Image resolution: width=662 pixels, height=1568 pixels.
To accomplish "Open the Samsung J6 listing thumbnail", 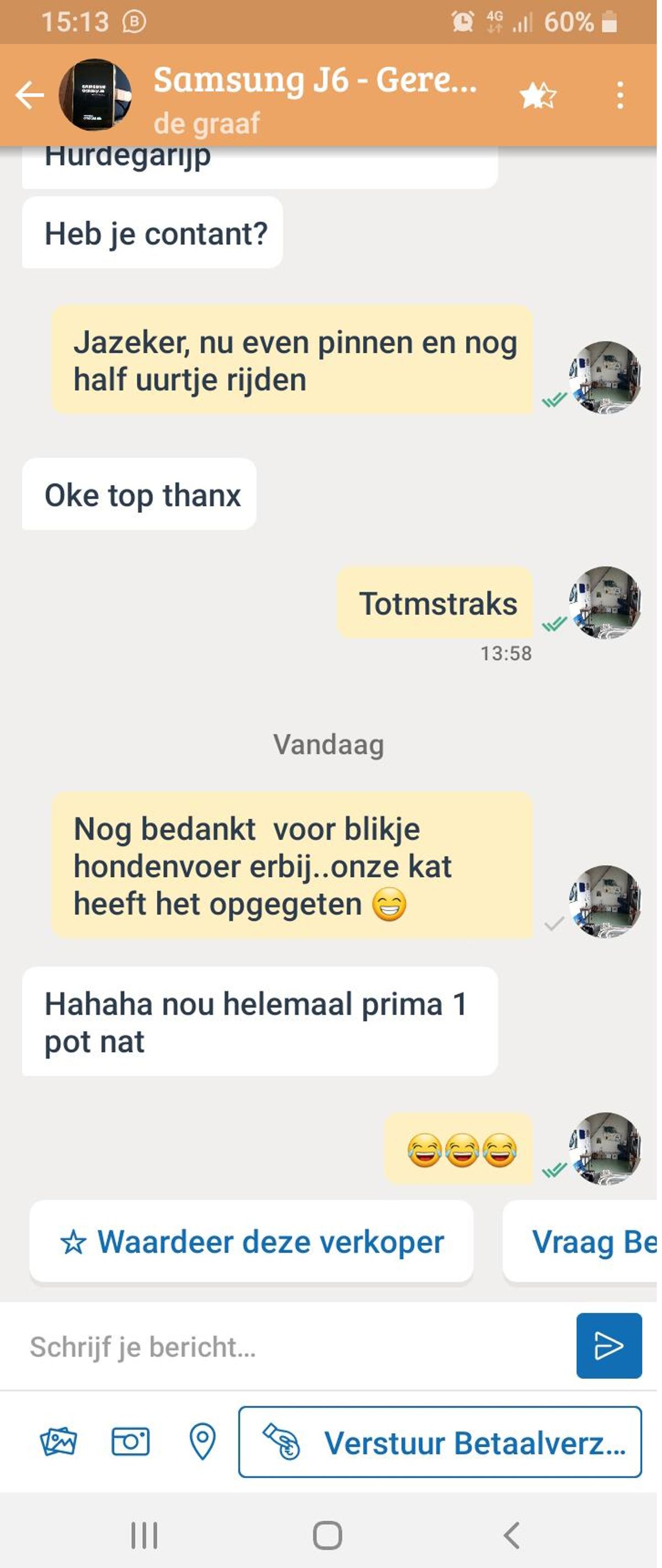I will (95, 95).
